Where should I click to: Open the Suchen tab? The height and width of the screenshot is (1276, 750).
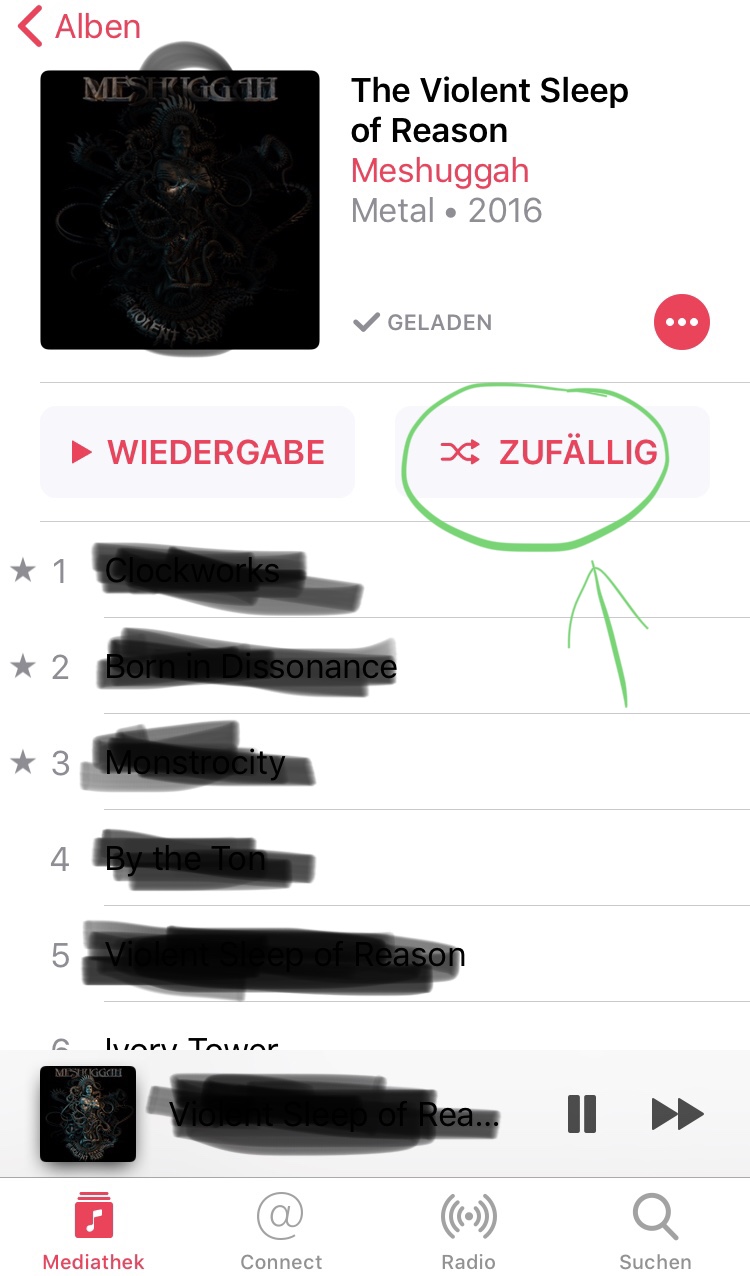coord(655,1233)
